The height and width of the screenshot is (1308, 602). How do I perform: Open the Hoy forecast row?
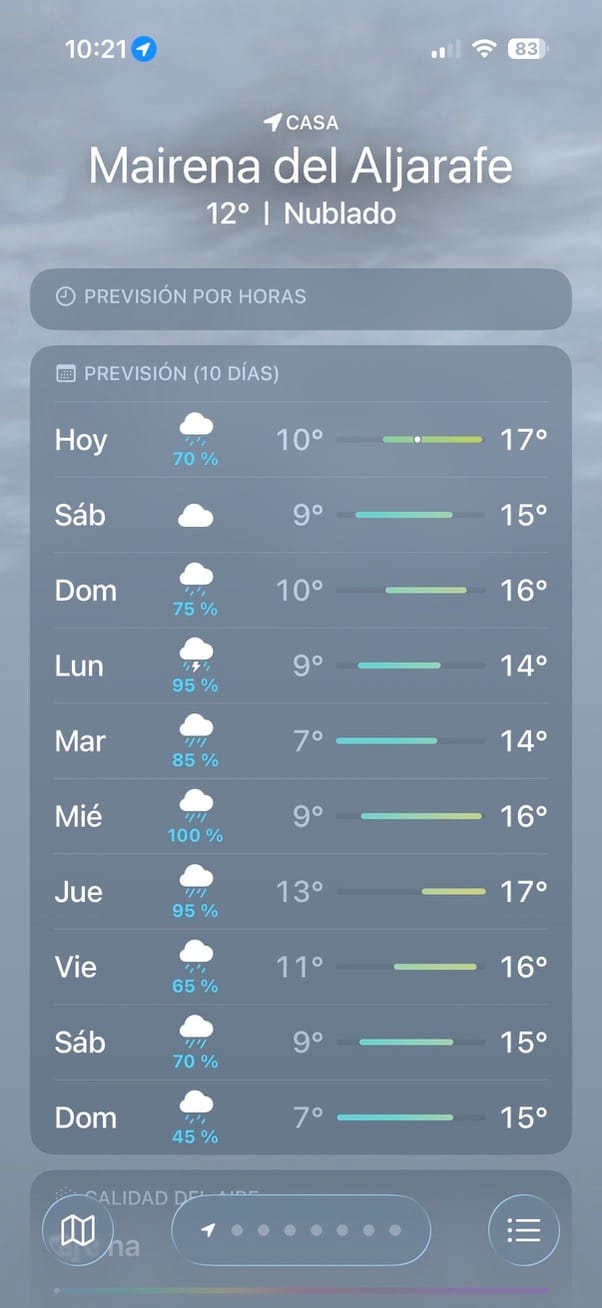click(300, 440)
